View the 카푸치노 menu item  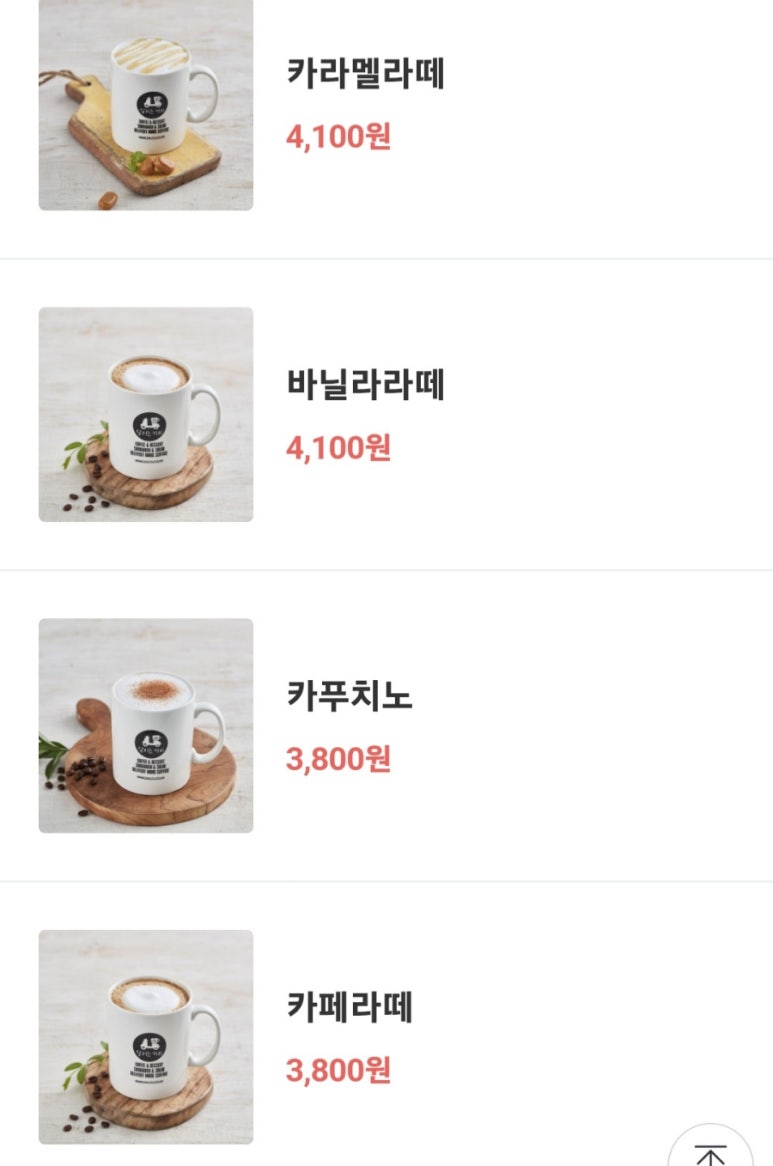tap(349, 697)
